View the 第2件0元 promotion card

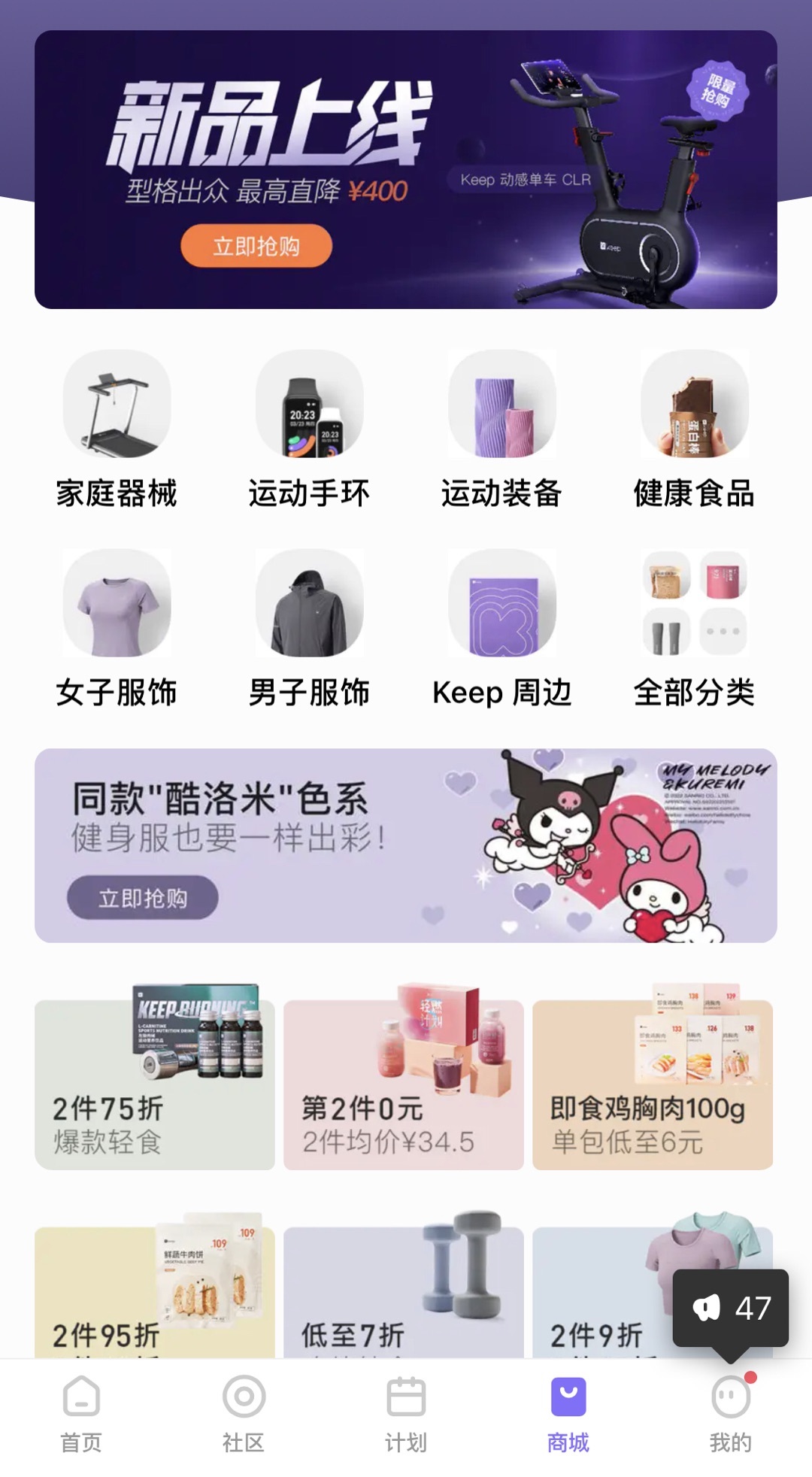404,1084
